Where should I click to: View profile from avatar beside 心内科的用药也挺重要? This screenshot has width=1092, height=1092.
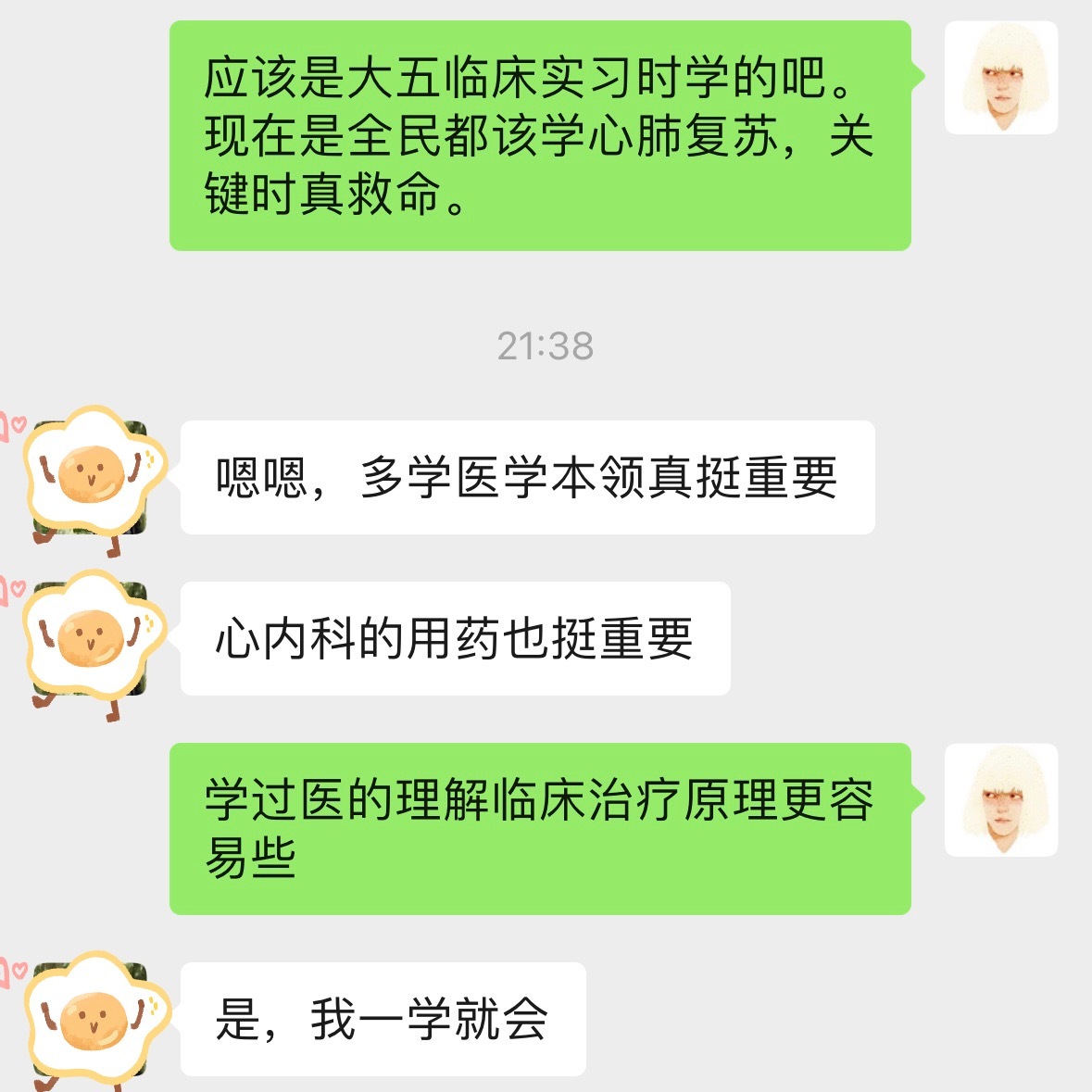point(91,639)
